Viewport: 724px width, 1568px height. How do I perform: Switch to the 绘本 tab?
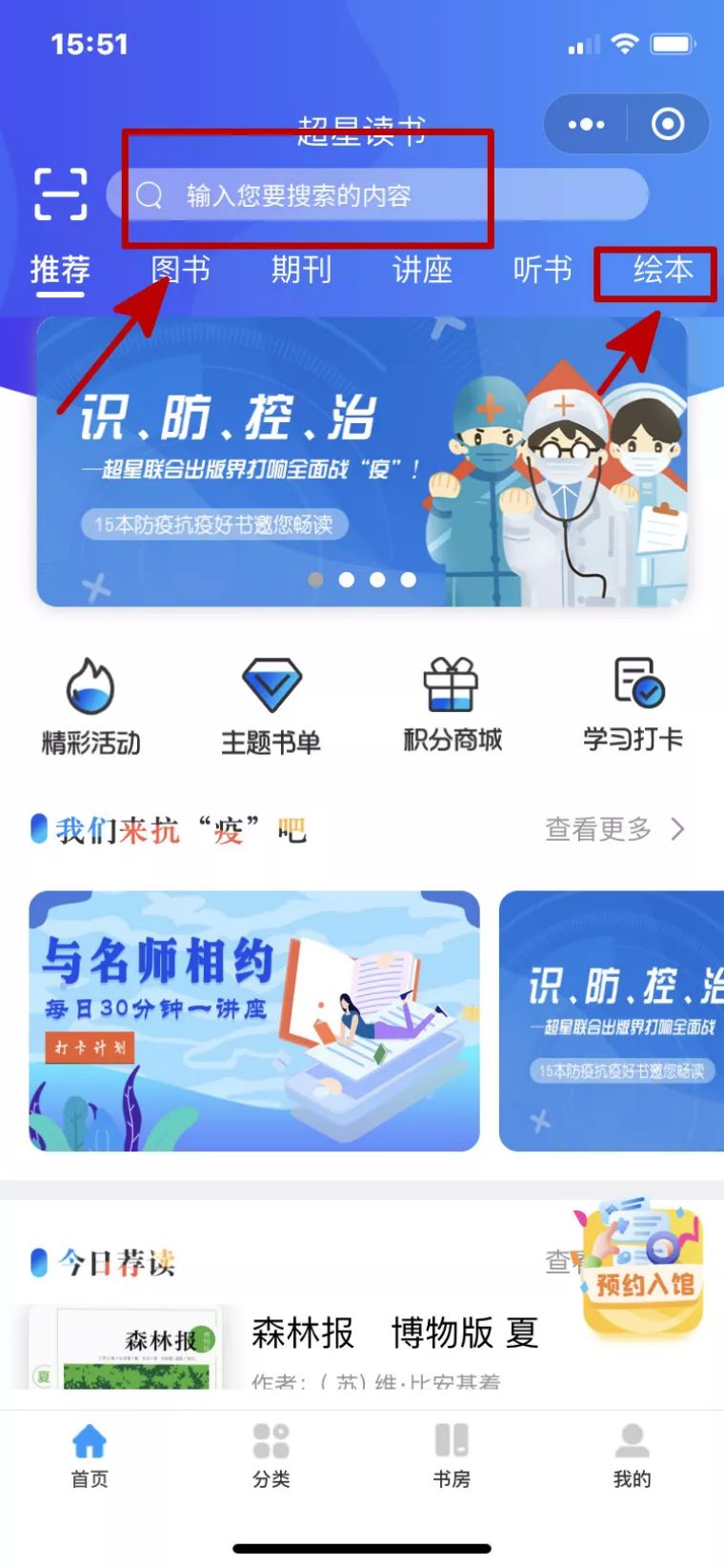click(663, 270)
